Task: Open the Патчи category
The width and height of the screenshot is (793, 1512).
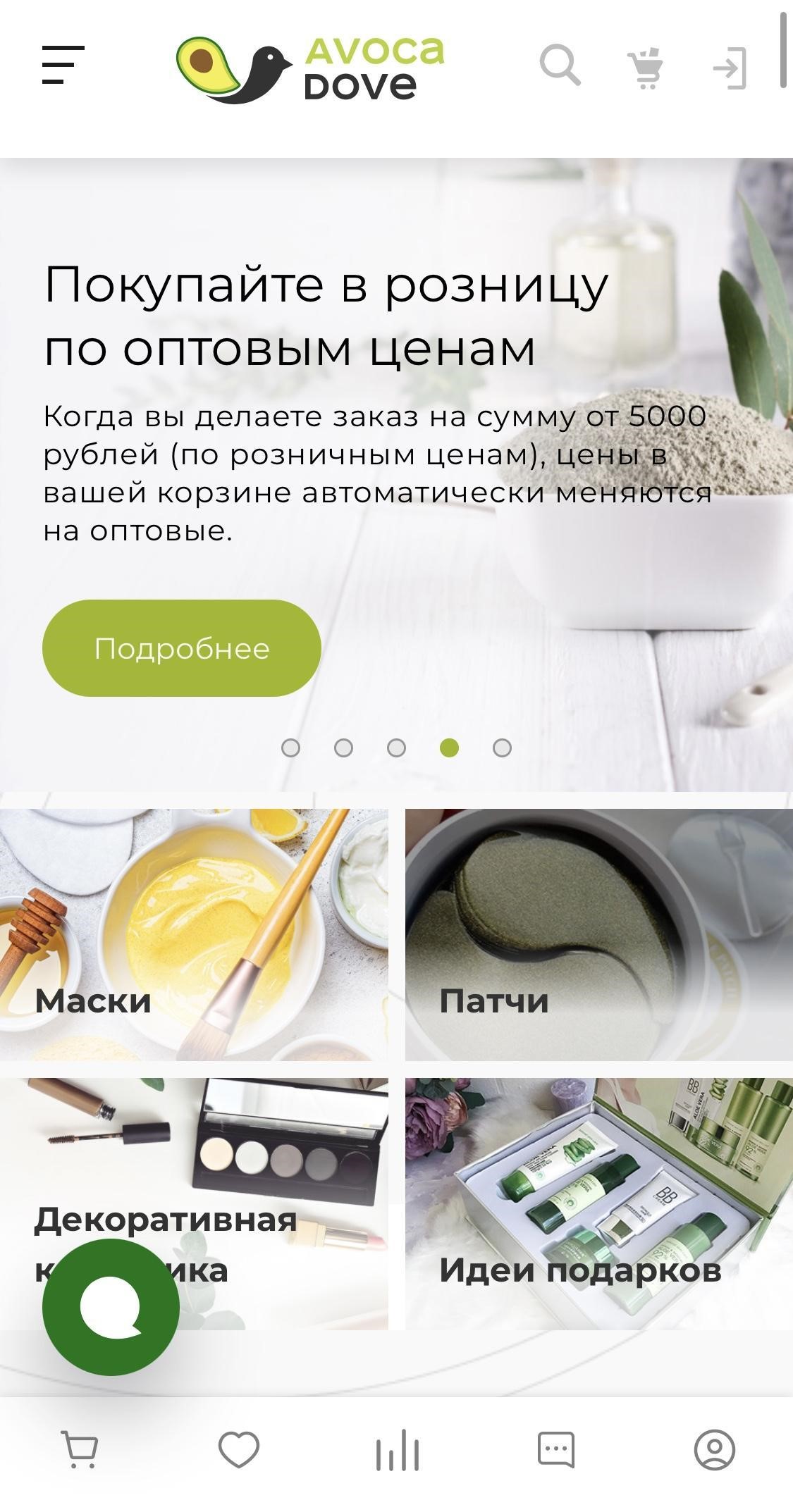Action: 598,934
